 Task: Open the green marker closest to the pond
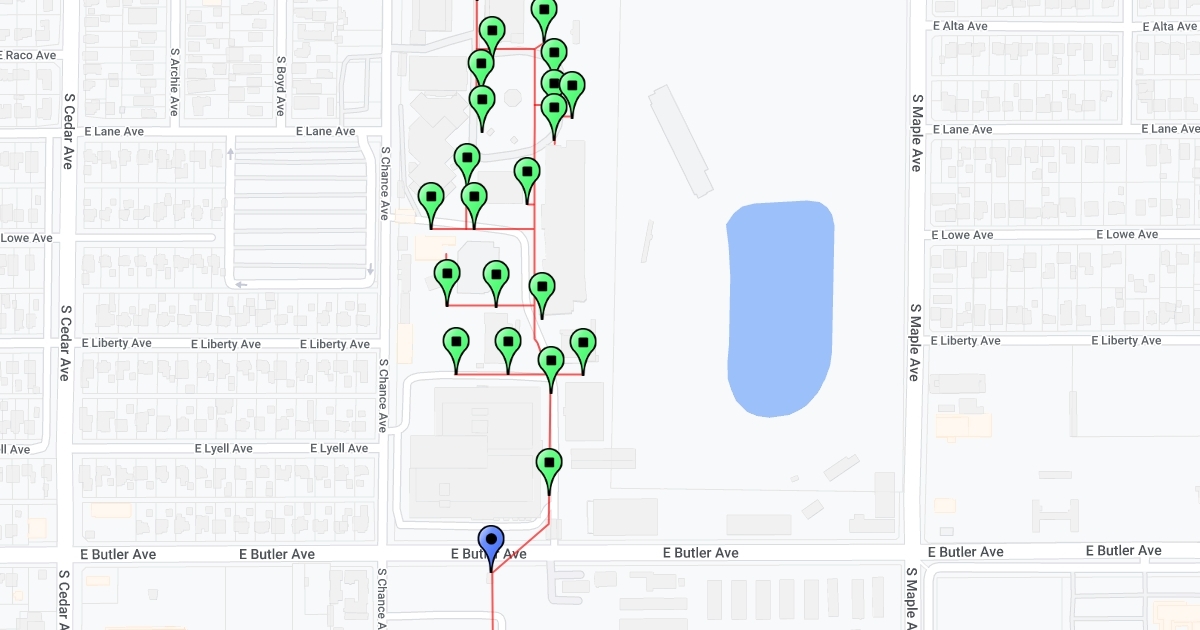coord(583,345)
